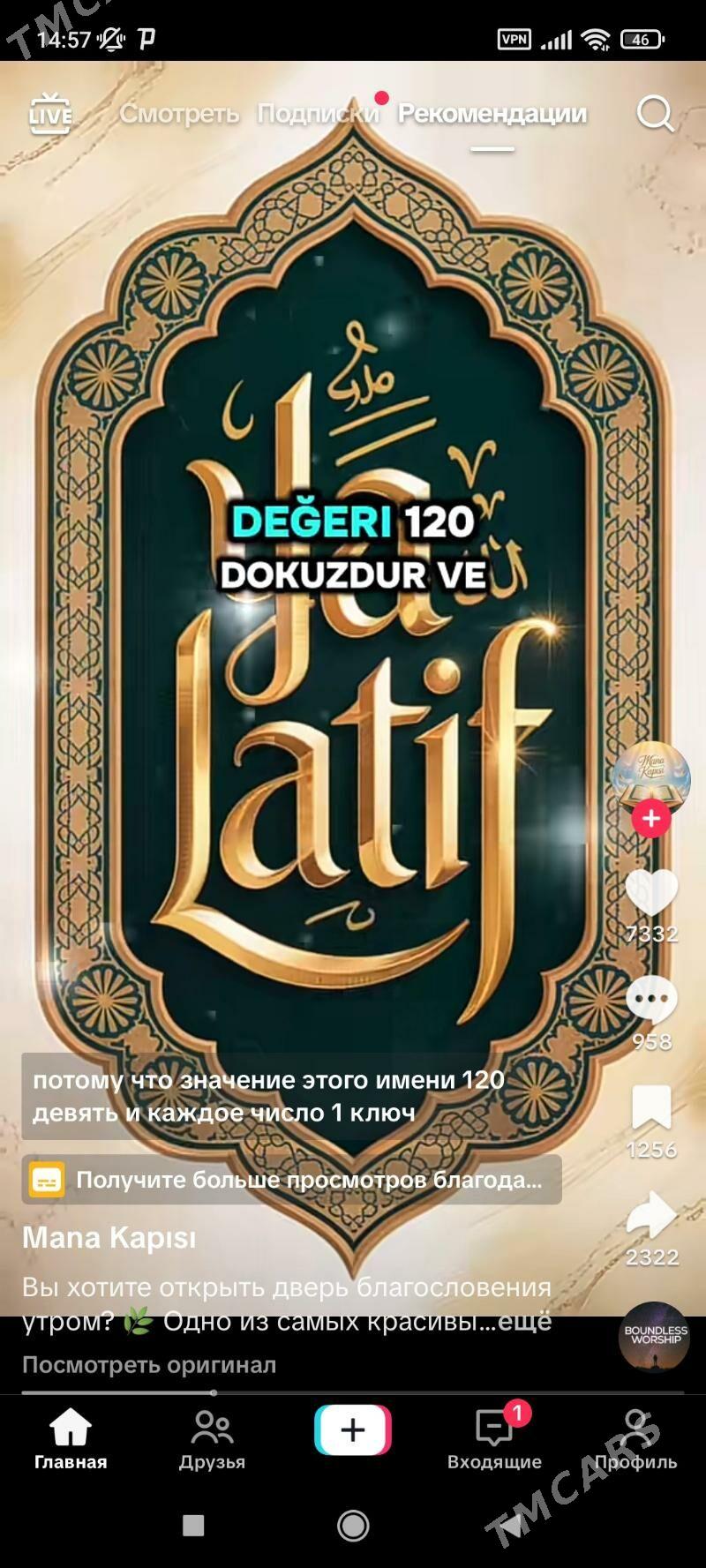Open the comments on this video
The image size is (706, 1568).
point(651,1000)
